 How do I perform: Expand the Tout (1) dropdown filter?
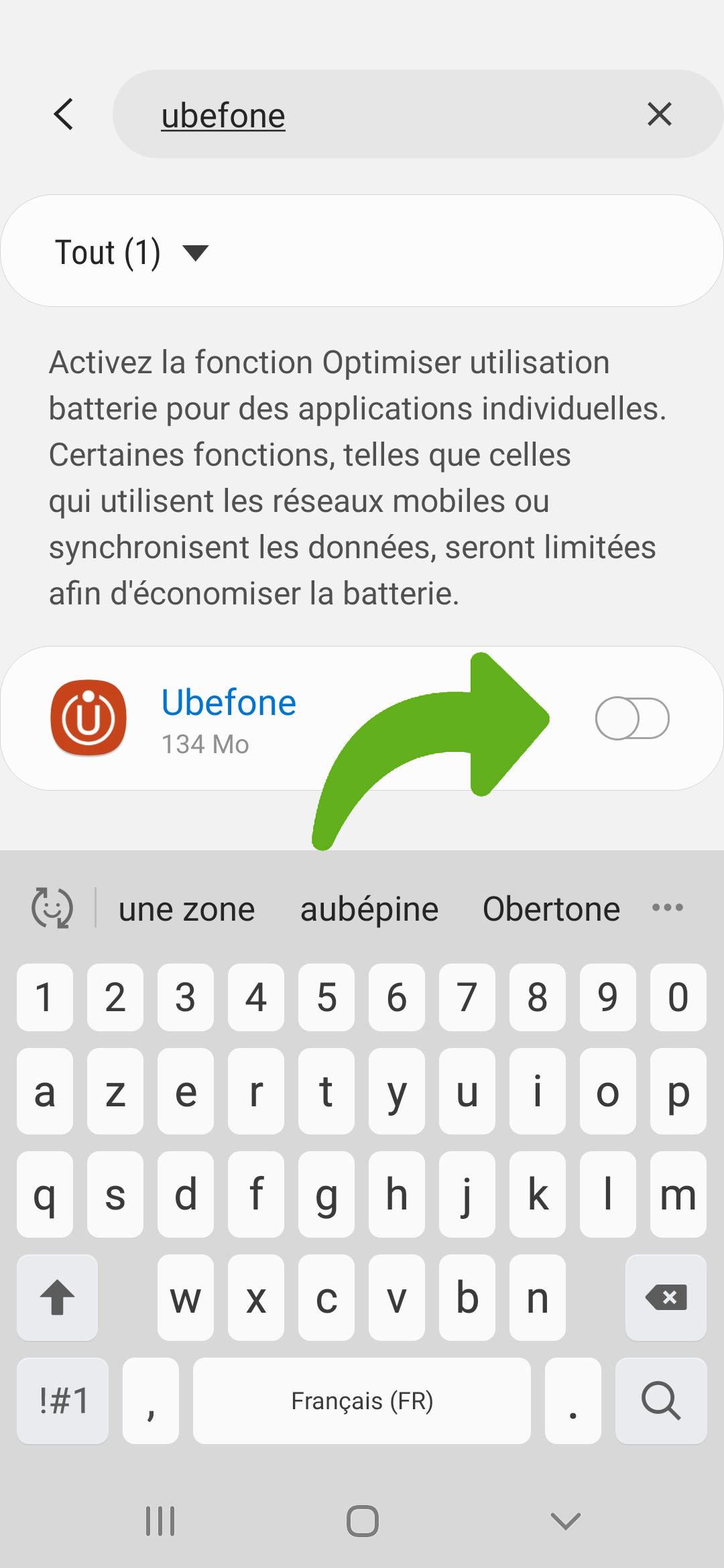(x=132, y=253)
